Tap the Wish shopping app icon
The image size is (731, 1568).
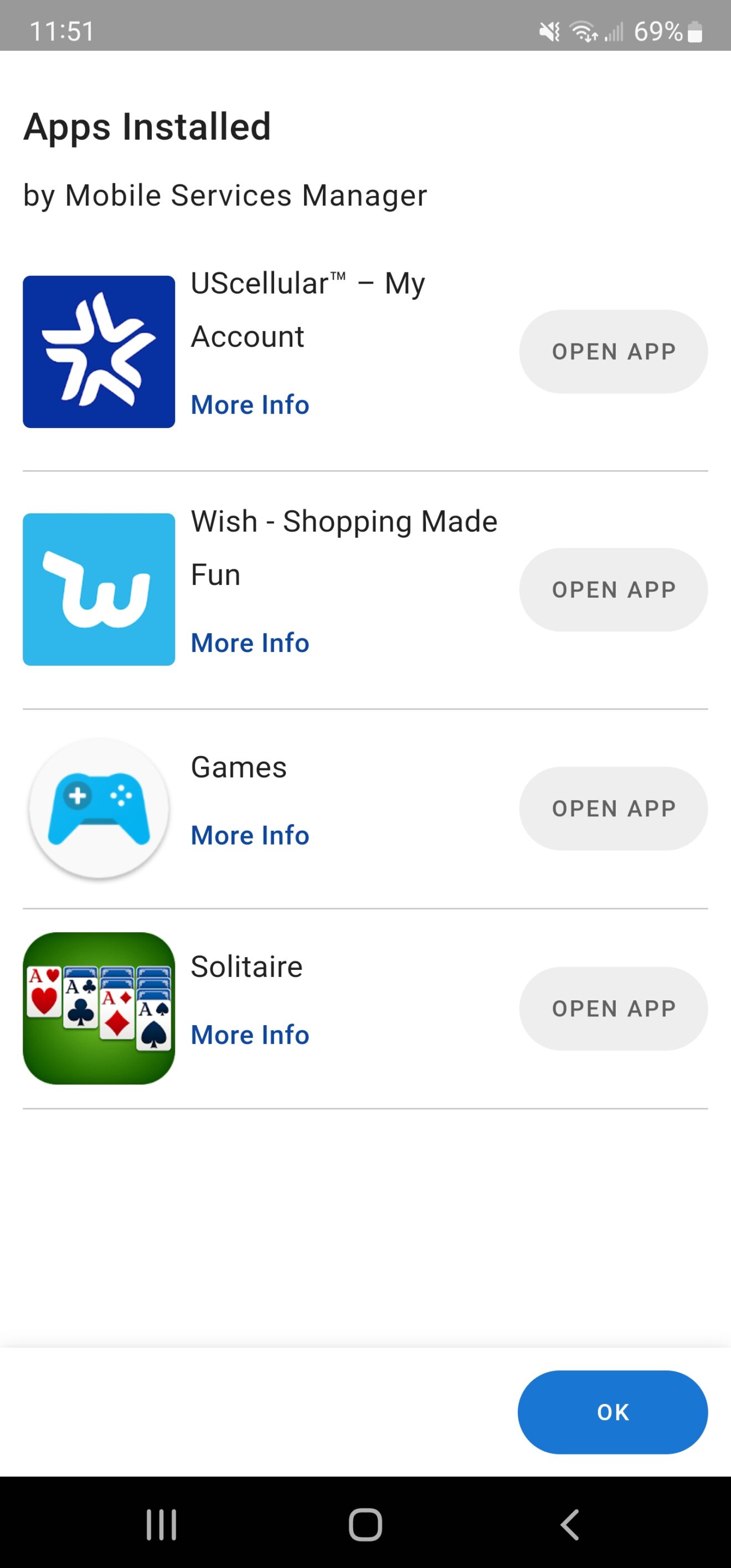(99, 589)
